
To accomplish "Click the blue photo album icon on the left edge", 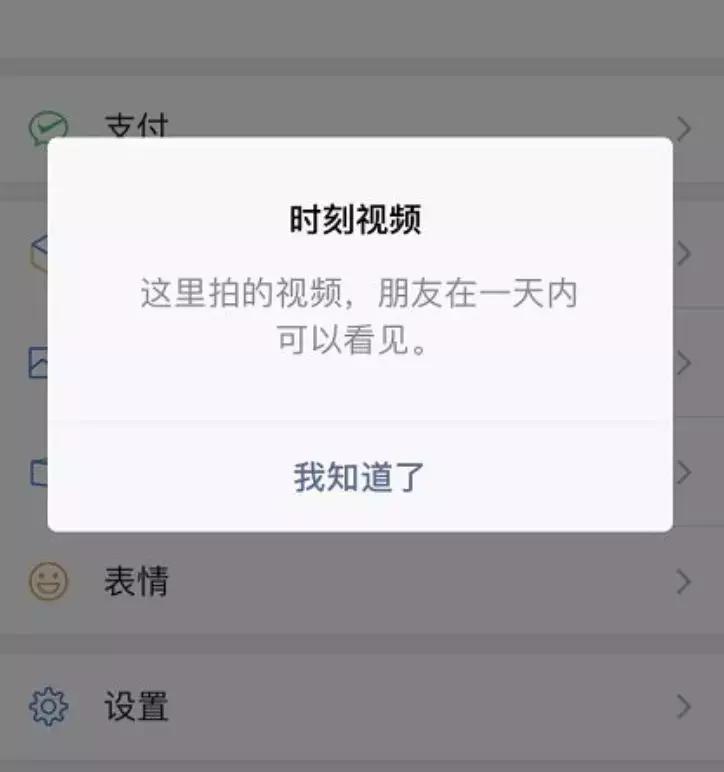I will 38,362.
